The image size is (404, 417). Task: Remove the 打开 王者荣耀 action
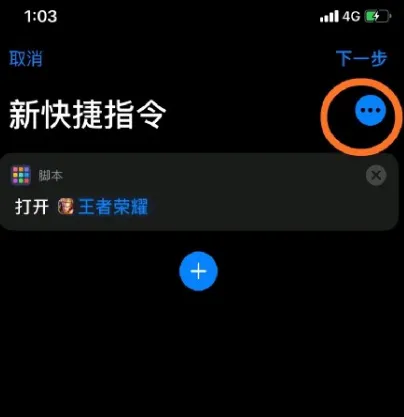click(x=376, y=175)
